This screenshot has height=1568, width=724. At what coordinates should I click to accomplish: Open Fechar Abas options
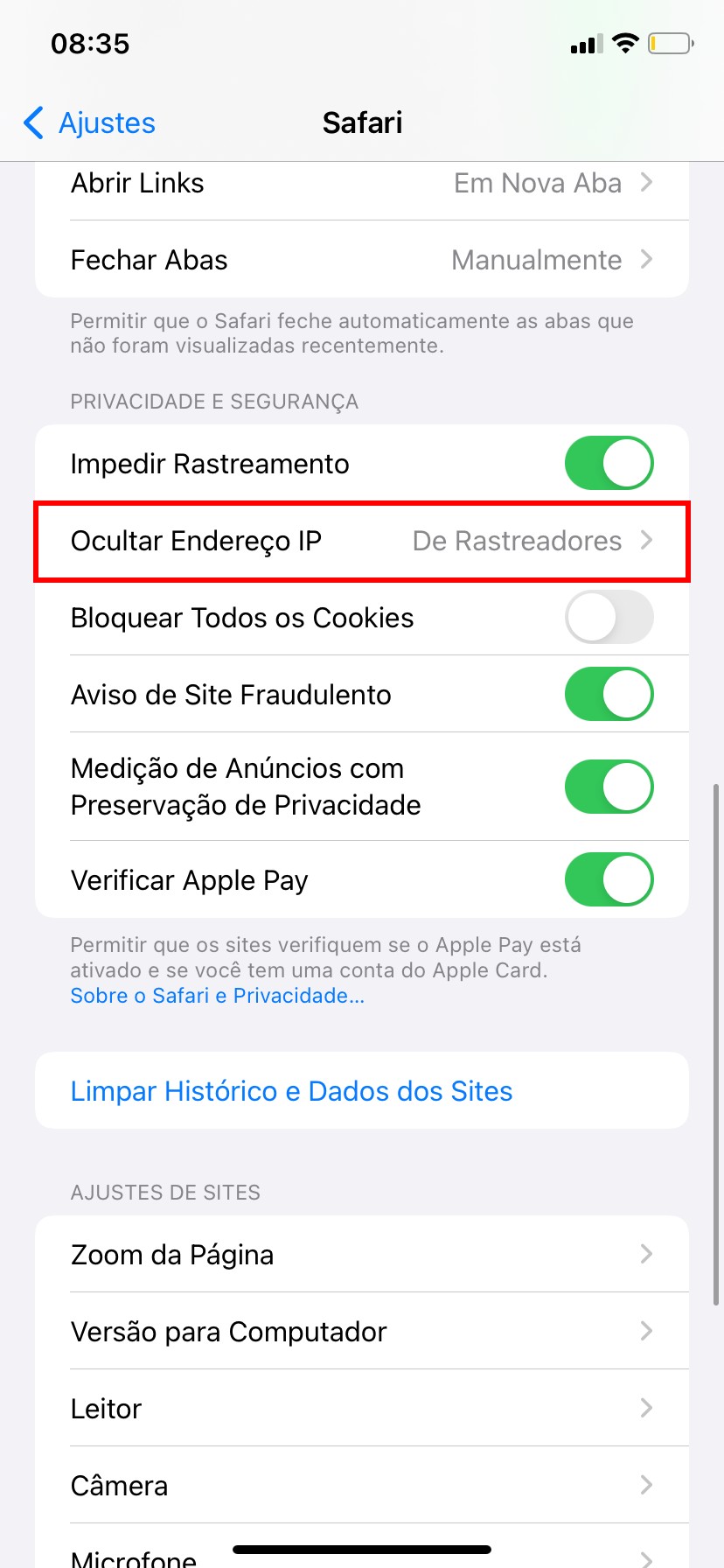click(362, 260)
